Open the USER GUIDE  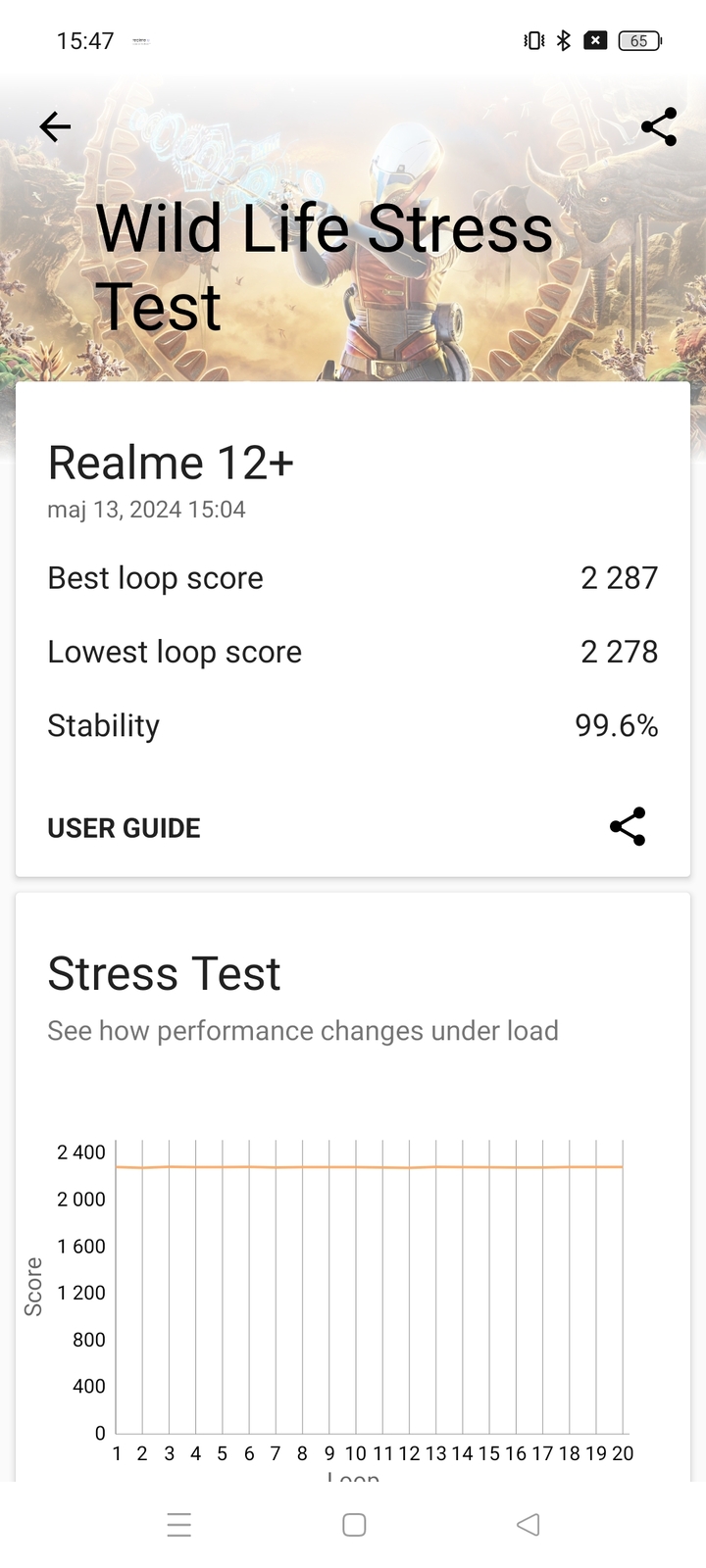pos(124,828)
